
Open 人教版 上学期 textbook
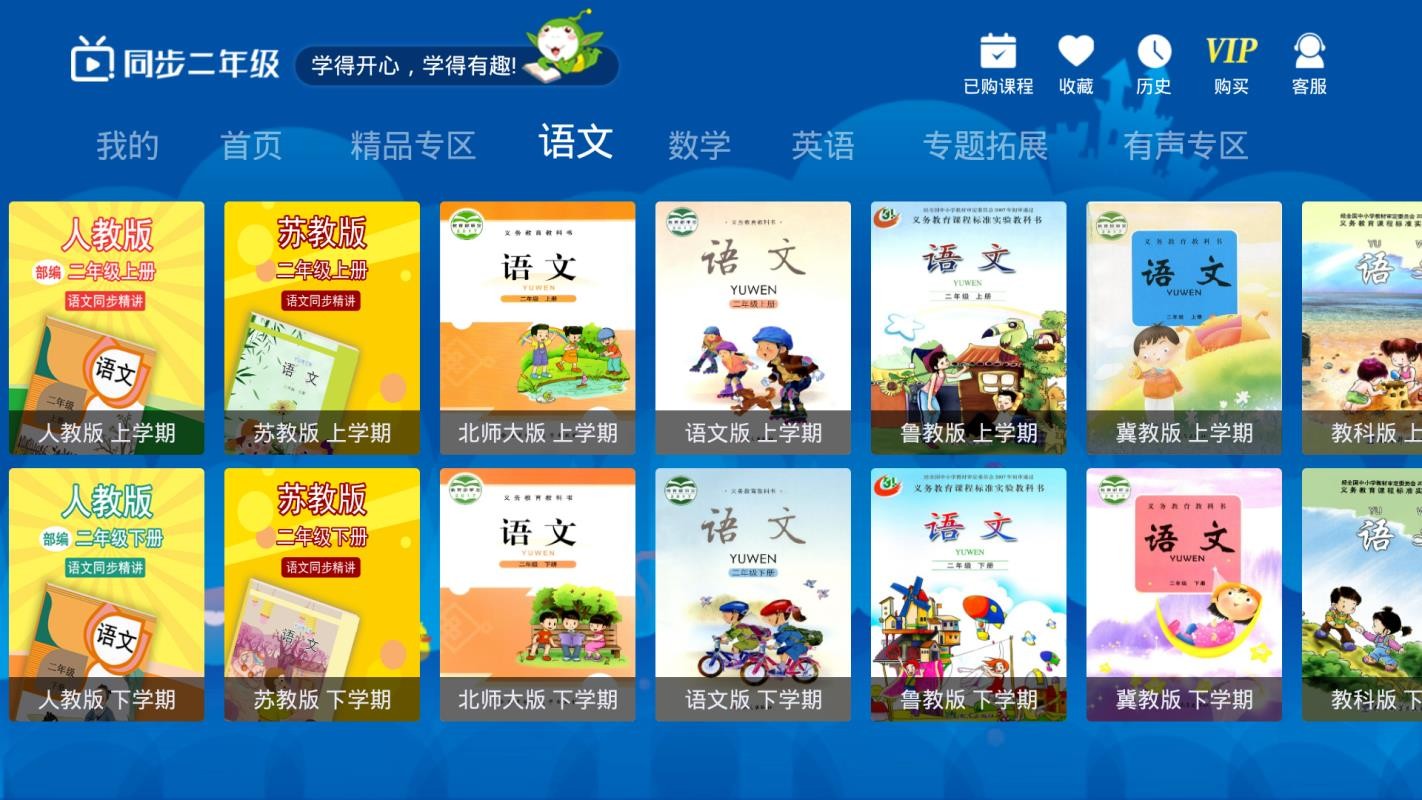tap(107, 328)
